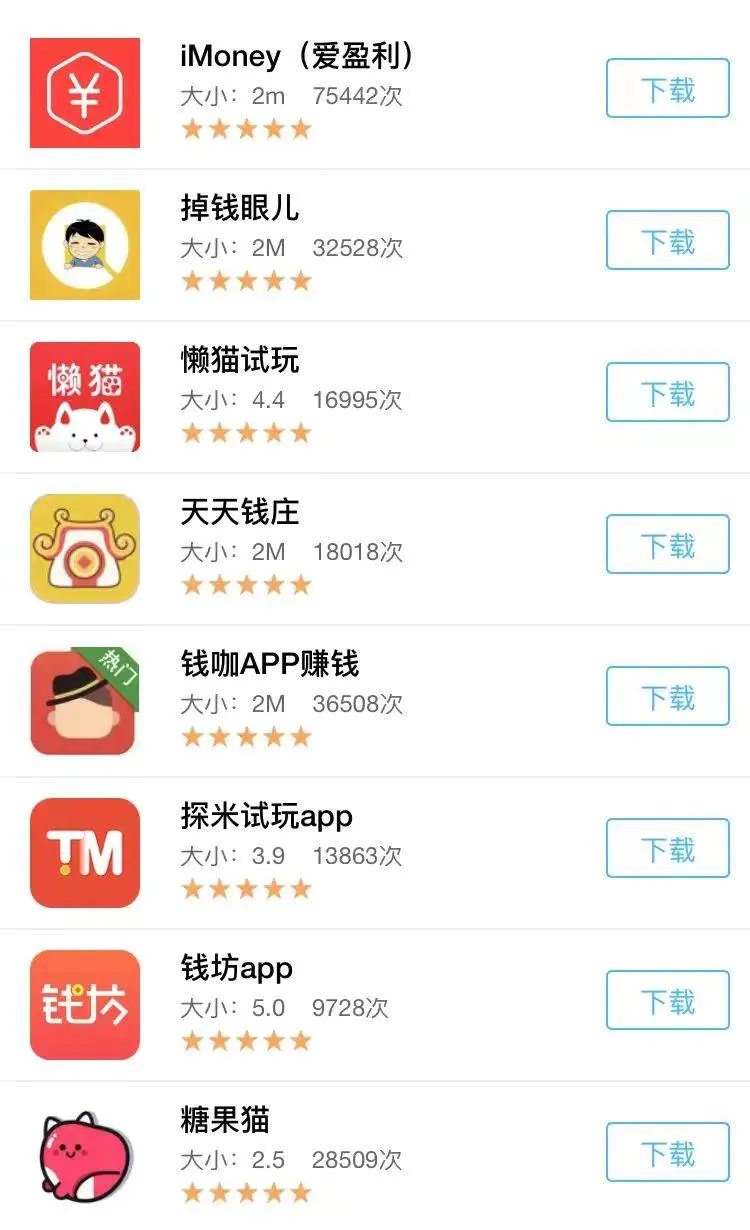Tap 下载 beside 糖果猫

(667, 1153)
